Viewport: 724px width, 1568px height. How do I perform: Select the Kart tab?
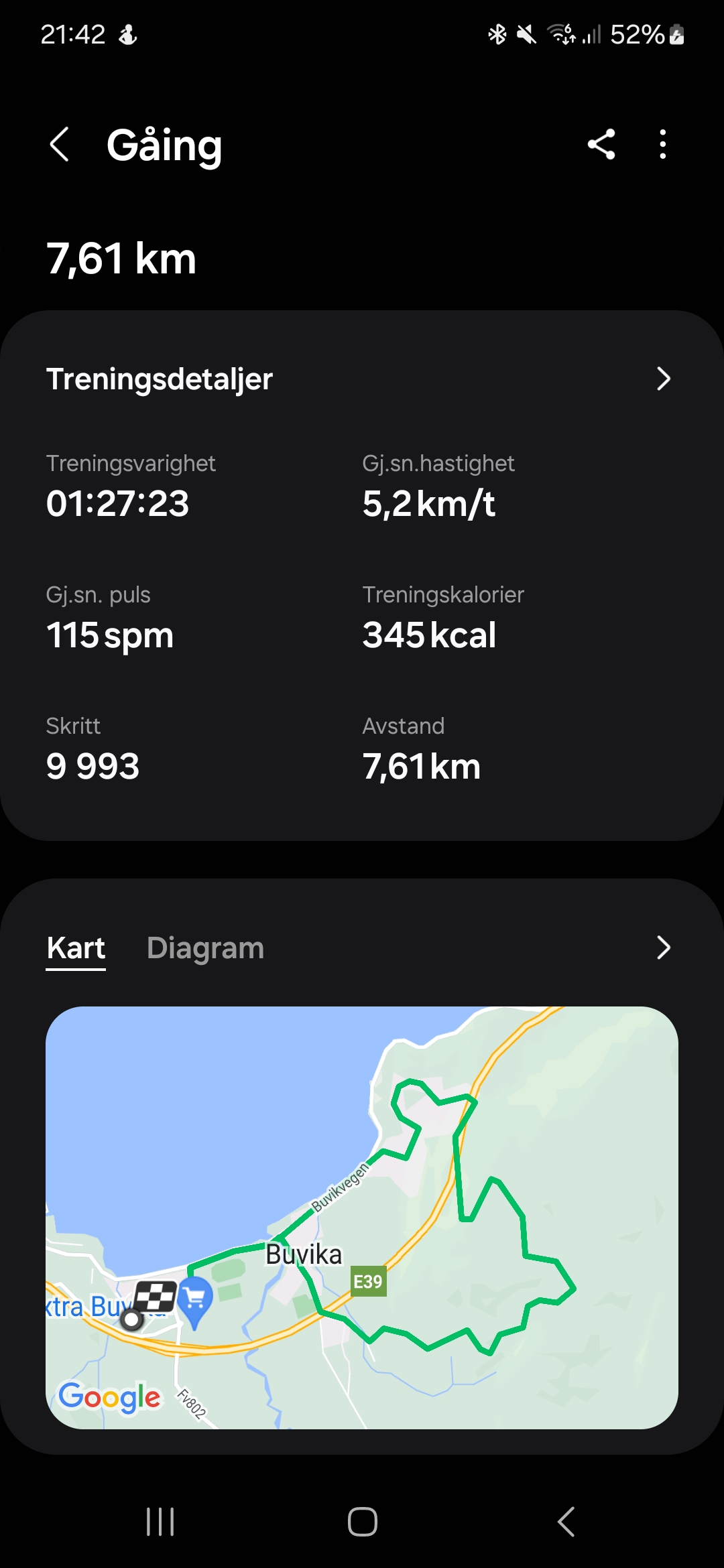click(76, 948)
